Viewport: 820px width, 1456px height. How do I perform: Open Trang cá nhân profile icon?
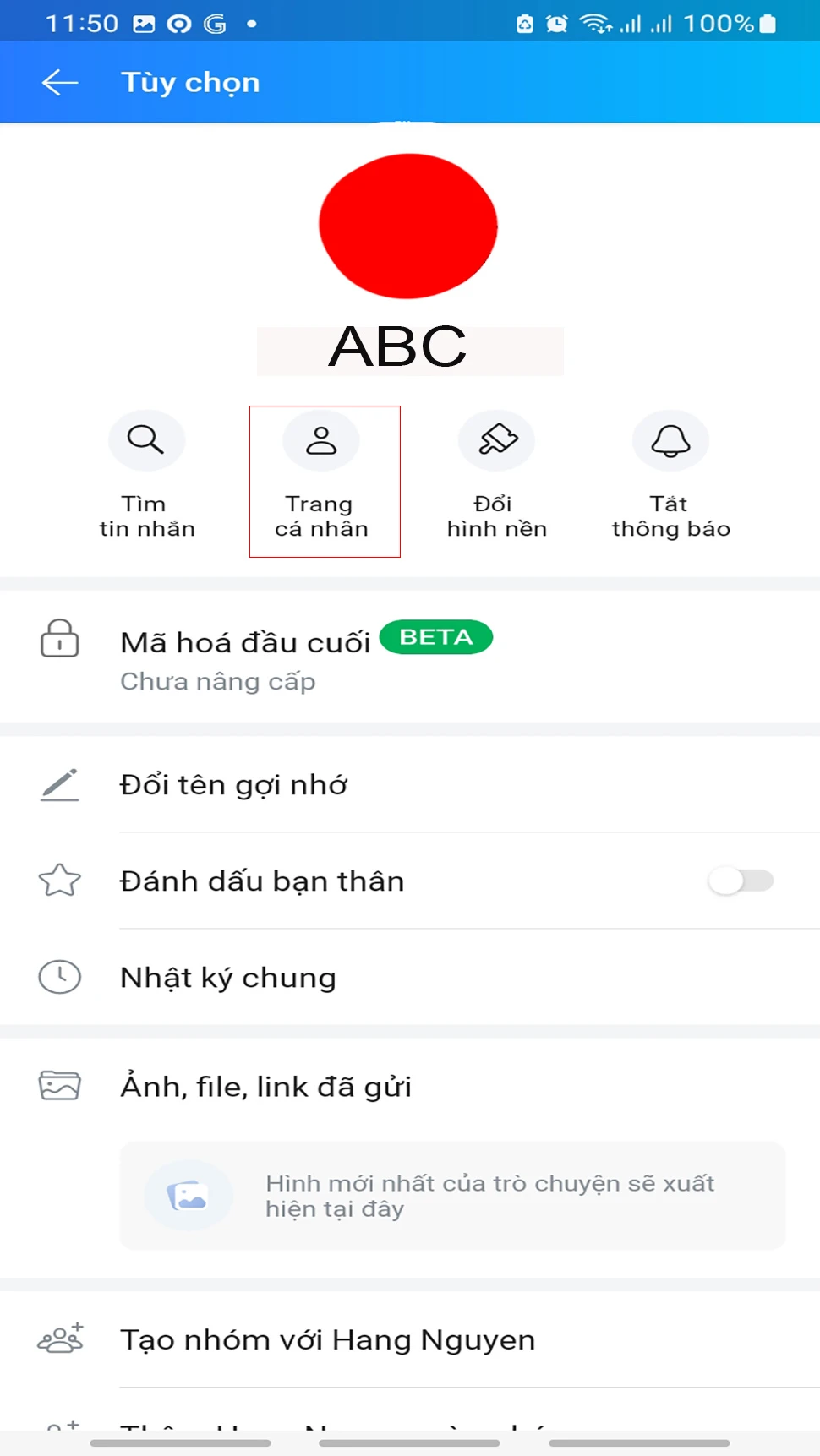320,439
